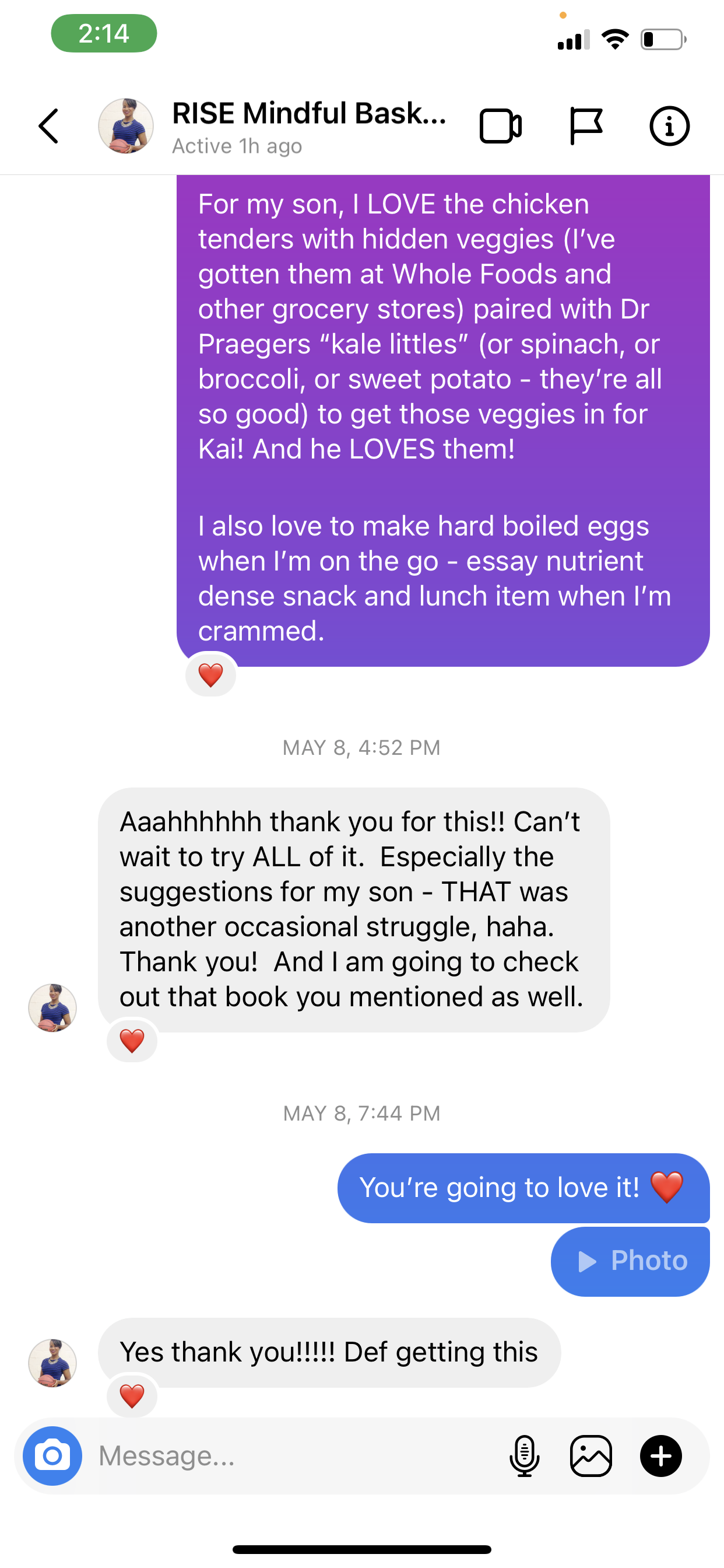Screen dimensions: 724x1568
Task: Start a video call
Action: click(500, 126)
